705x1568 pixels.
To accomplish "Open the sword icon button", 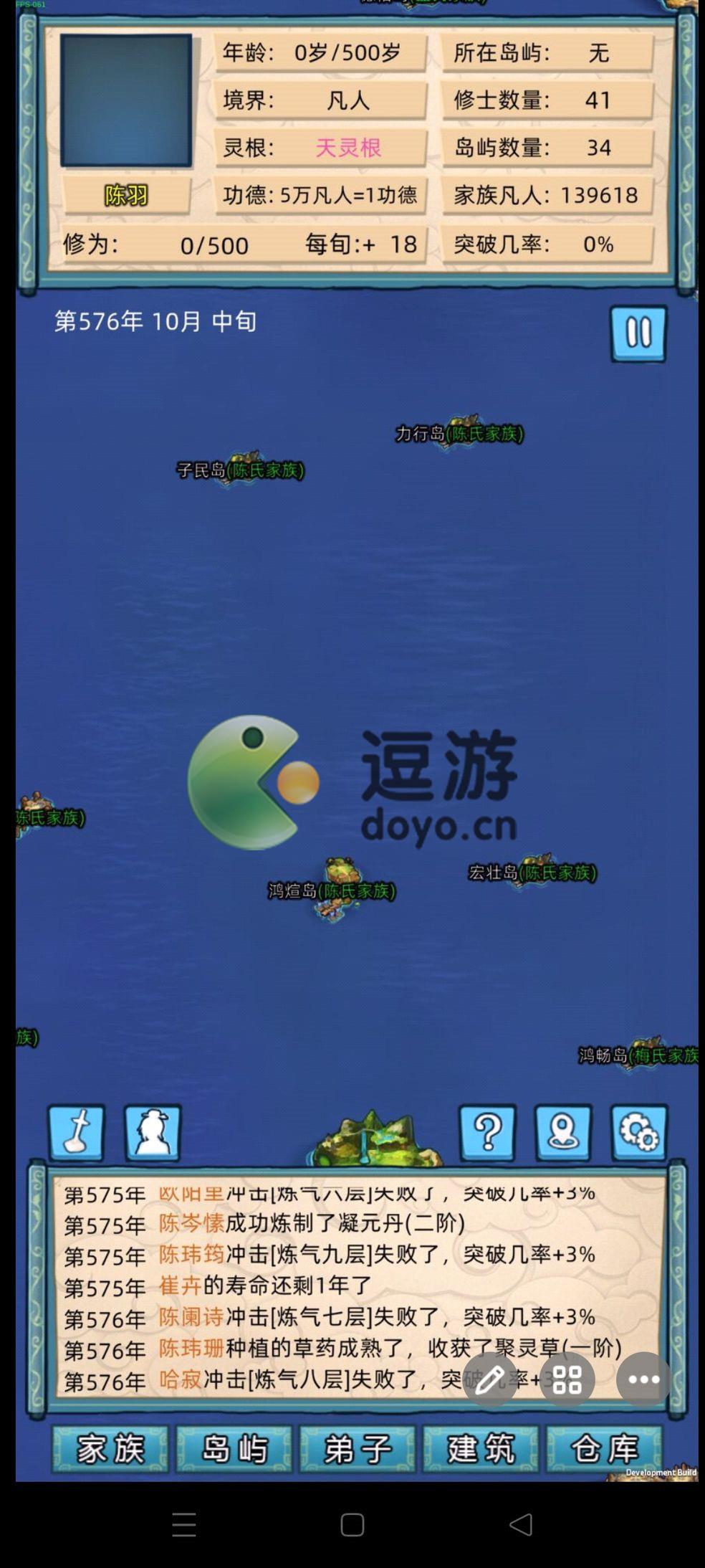I will pos(77,1132).
